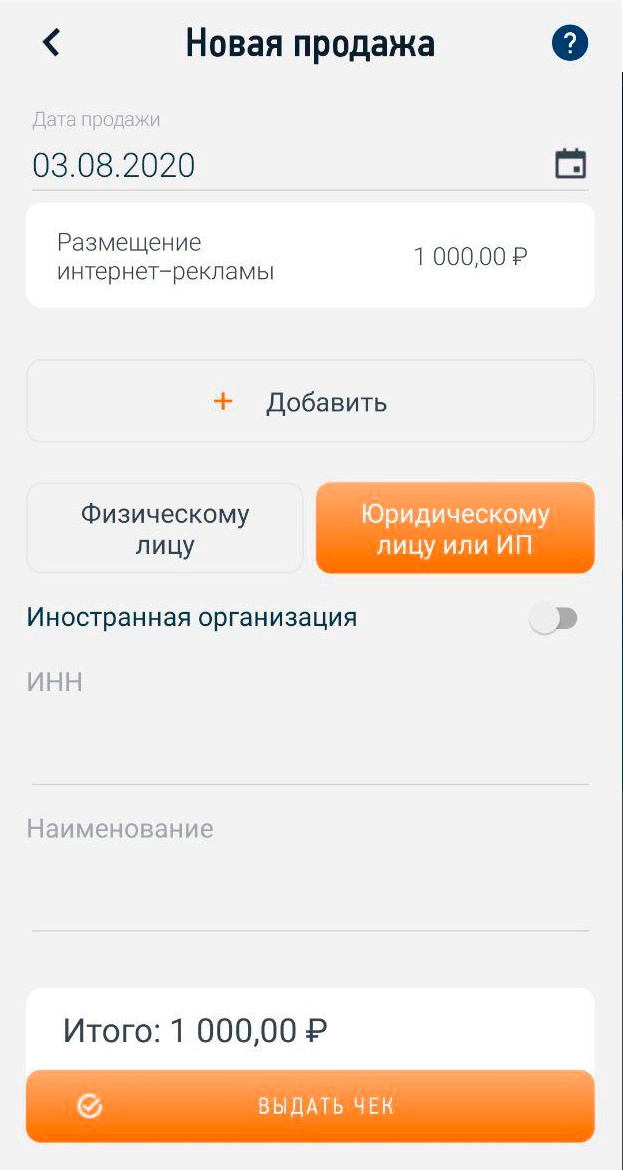Select the Юридическому лицу или ИП option

(455, 528)
